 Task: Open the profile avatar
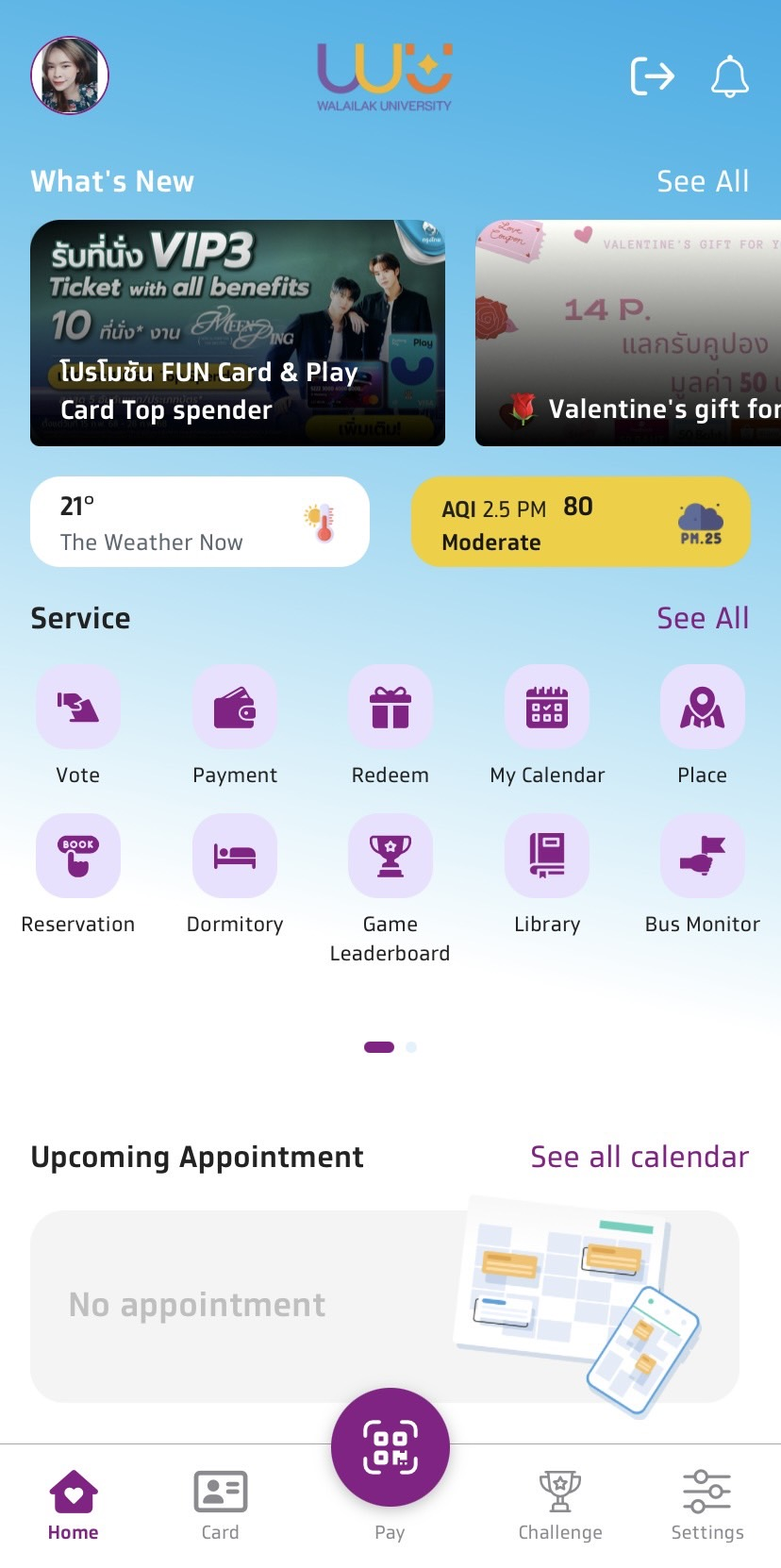coord(70,75)
